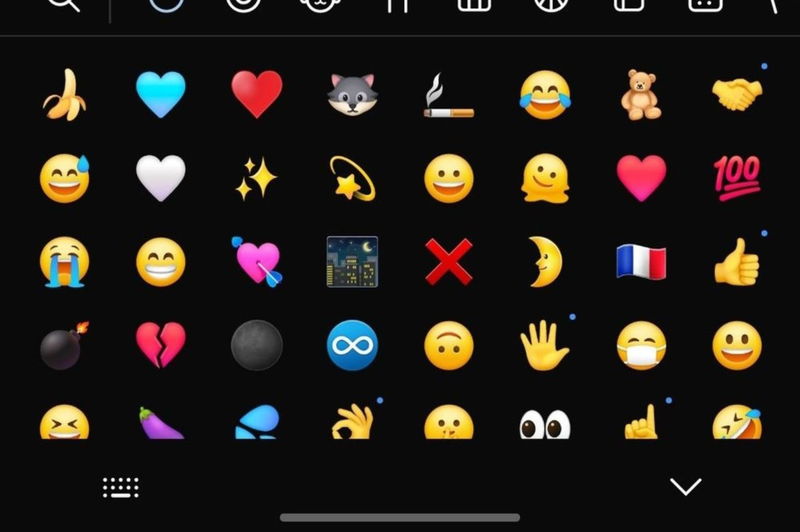Tap the sparkles emoji
This screenshot has height=532, width=800.
pos(256,179)
